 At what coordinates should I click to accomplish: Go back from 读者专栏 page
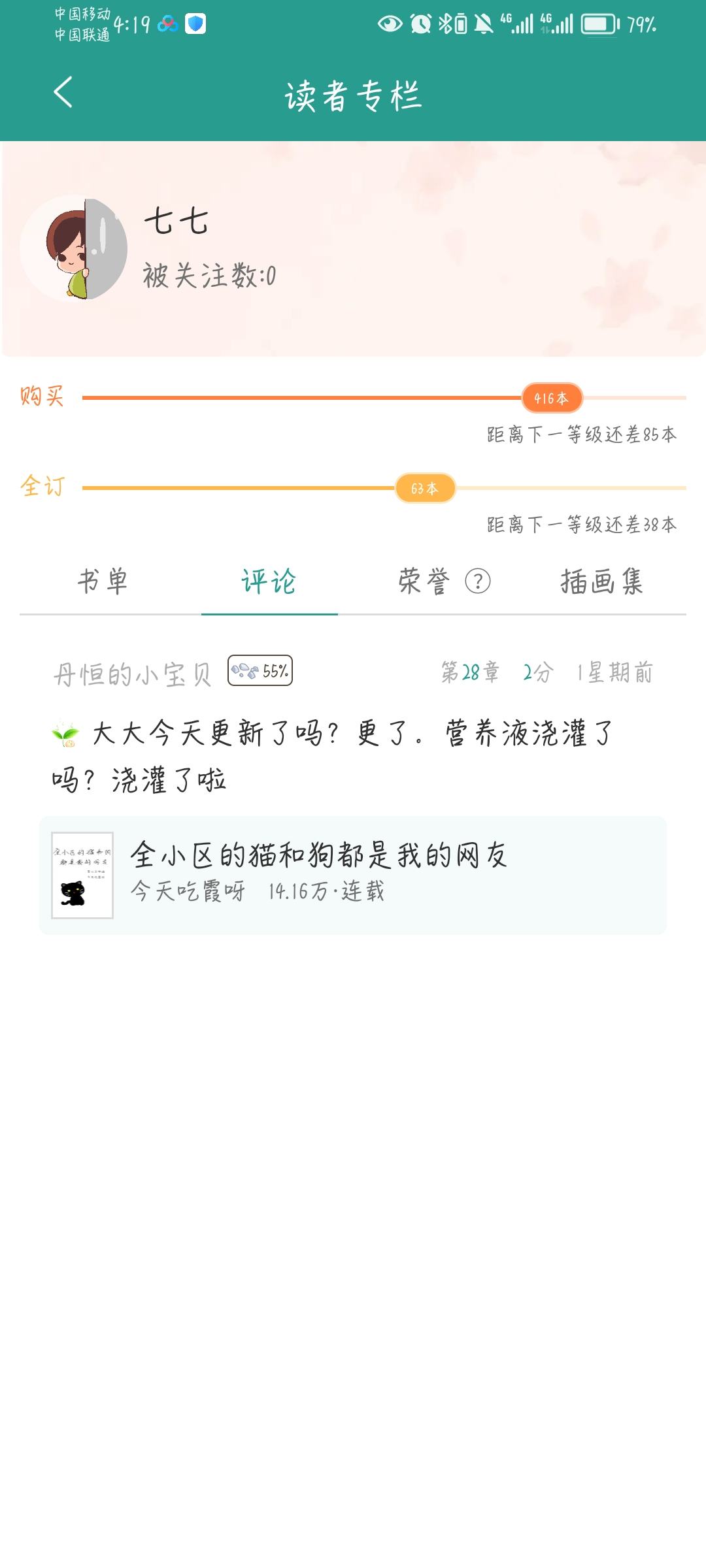coord(63,92)
